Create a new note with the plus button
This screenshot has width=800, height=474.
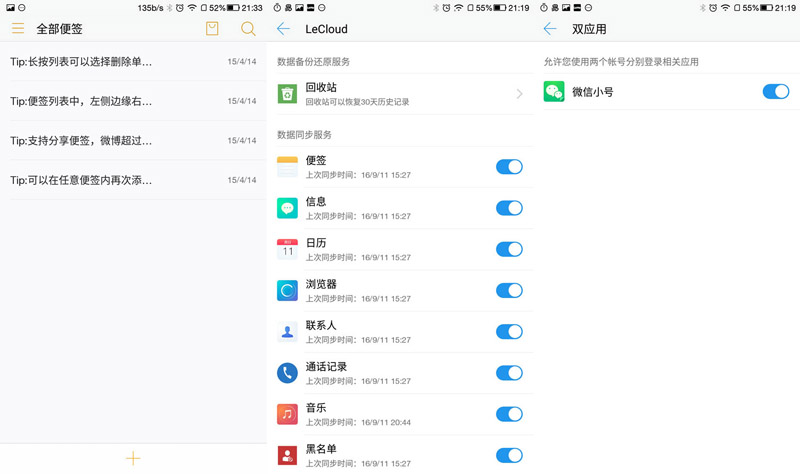click(133, 458)
